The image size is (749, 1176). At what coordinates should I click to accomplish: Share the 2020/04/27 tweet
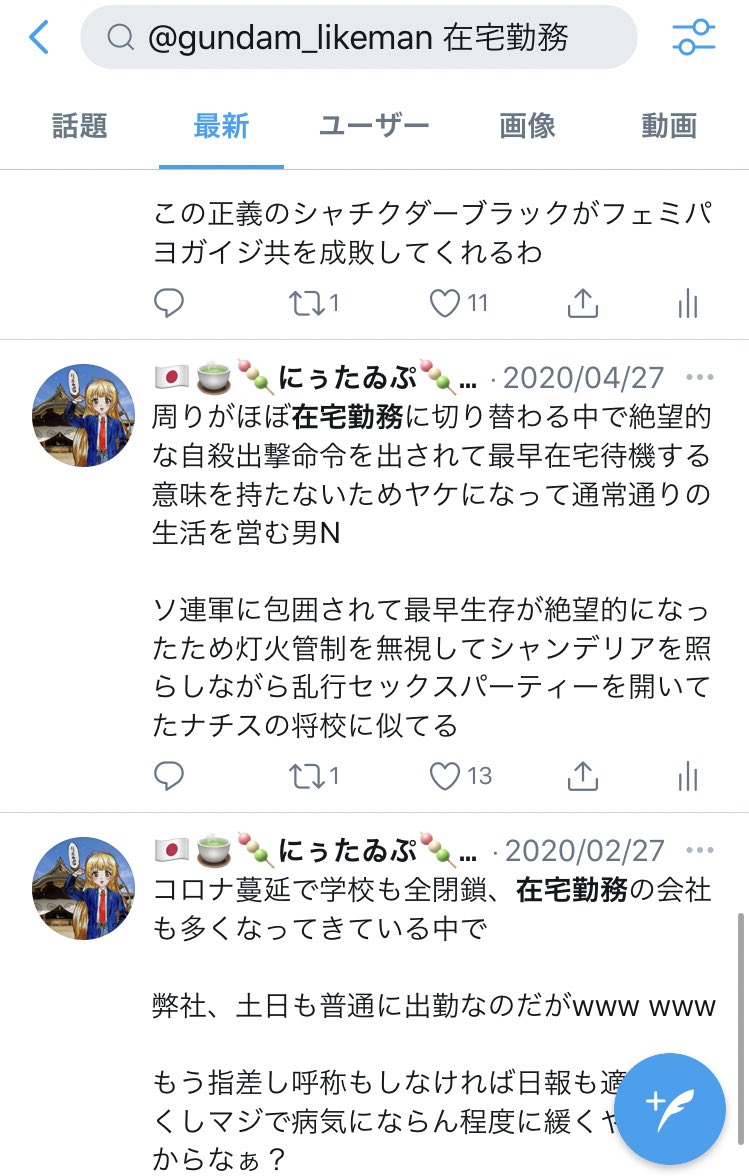point(583,776)
